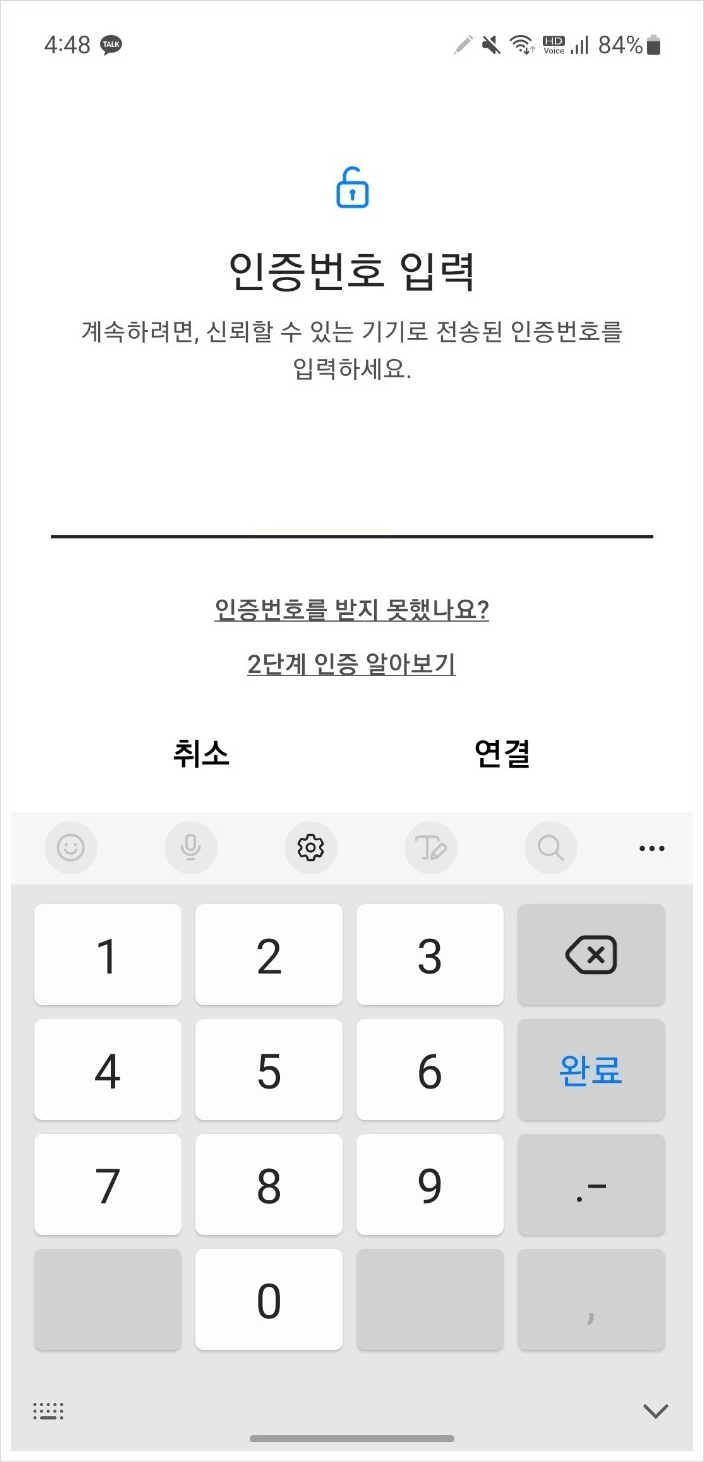Delete a digit with backspace key
The width and height of the screenshot is (704, 1462).
(x=591, y=955)
